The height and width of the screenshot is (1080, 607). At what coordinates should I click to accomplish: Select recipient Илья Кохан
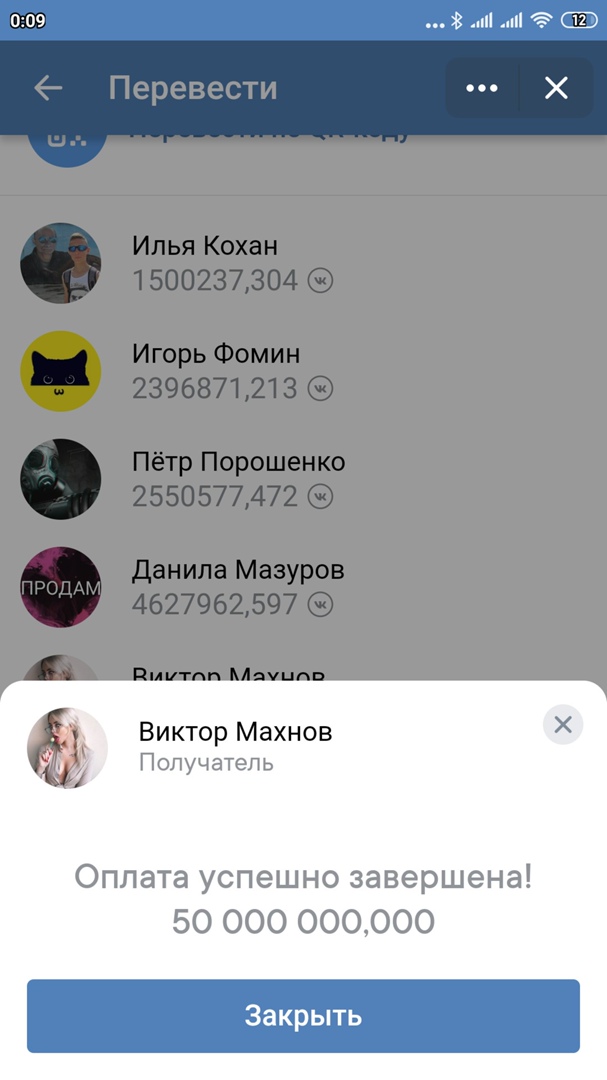point(205,262)
